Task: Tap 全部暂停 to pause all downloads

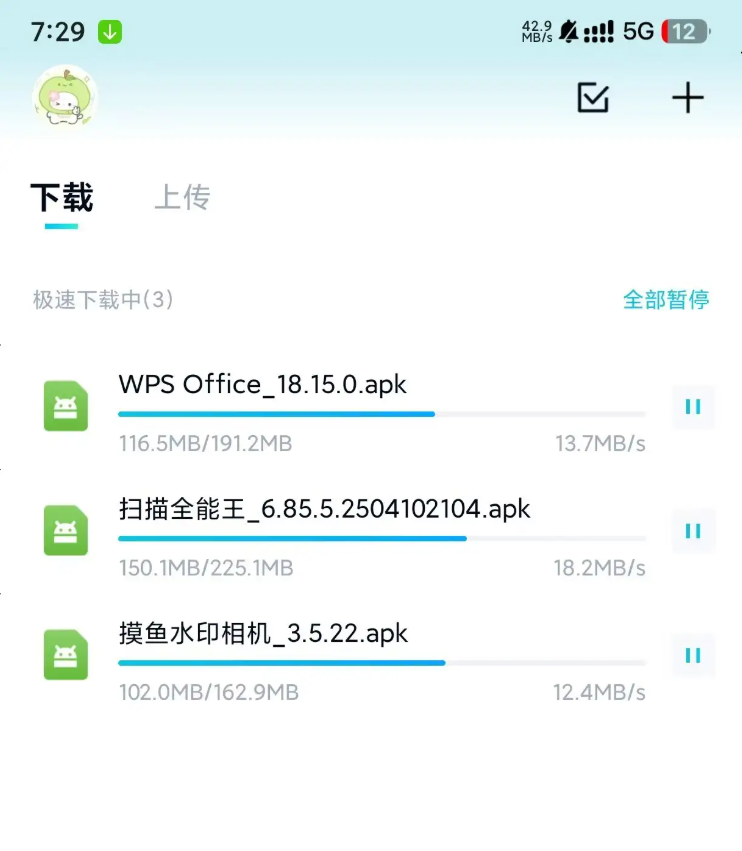Action: [665, 300]
